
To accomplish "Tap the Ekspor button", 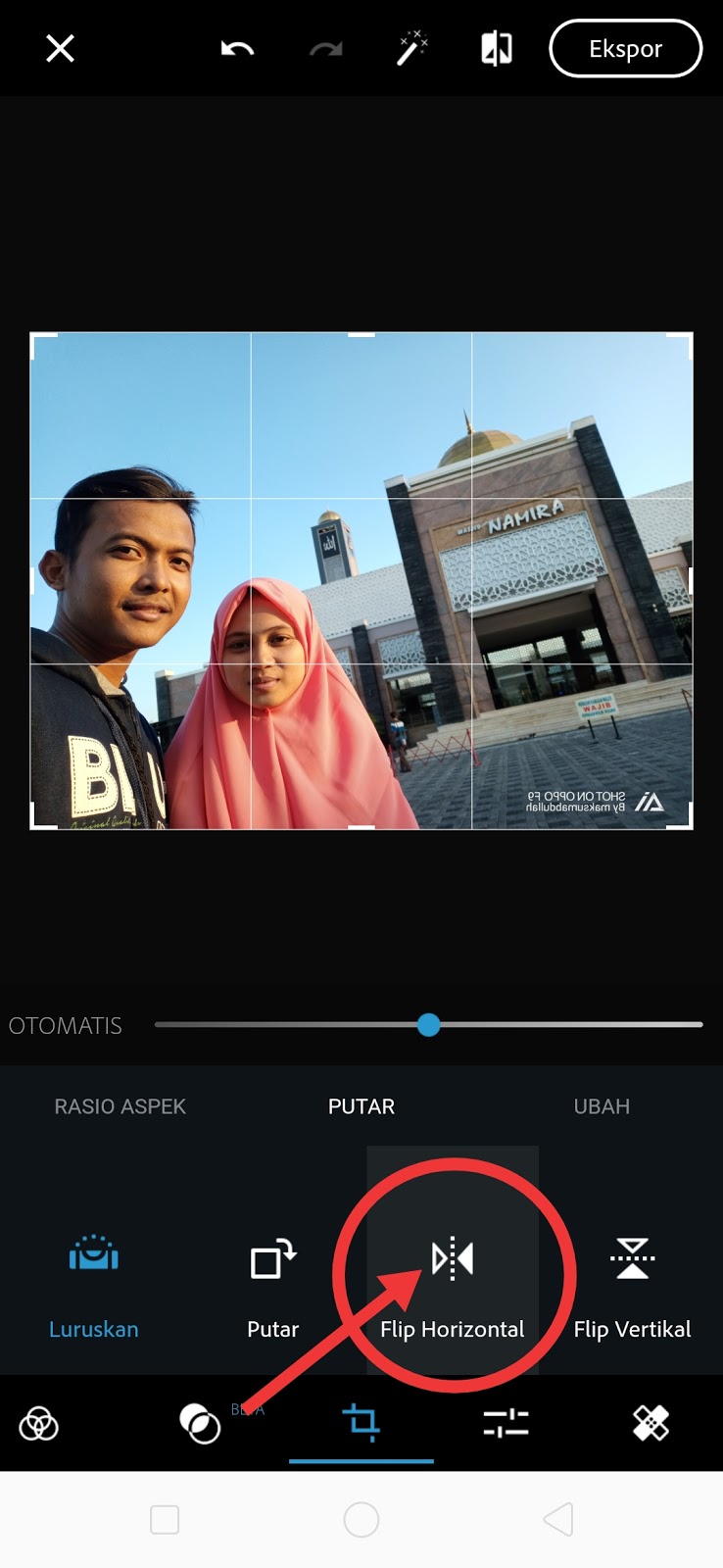I will click(x=626, y=47).
